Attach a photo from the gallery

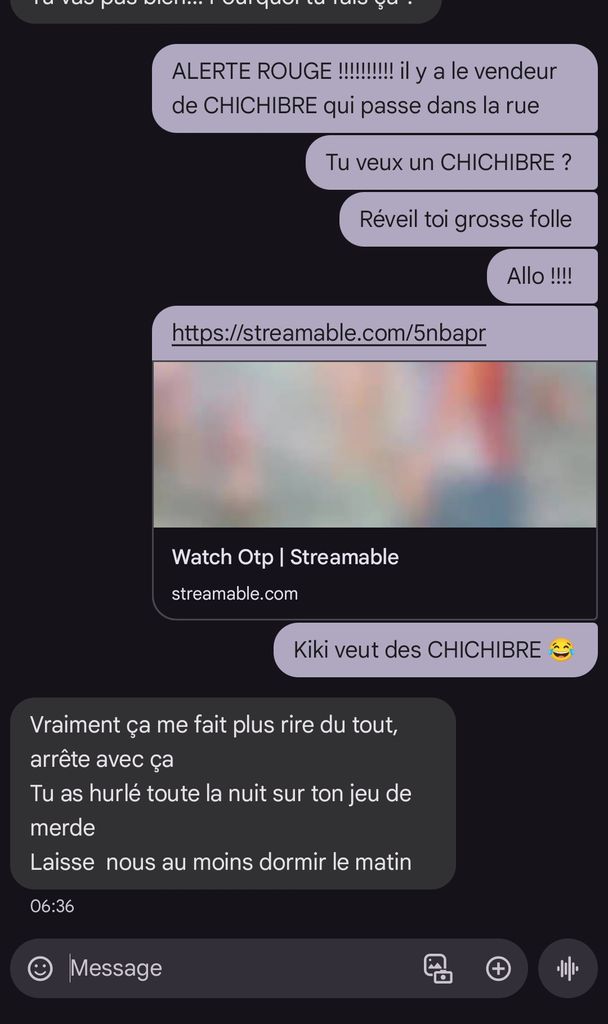point(438,968)
